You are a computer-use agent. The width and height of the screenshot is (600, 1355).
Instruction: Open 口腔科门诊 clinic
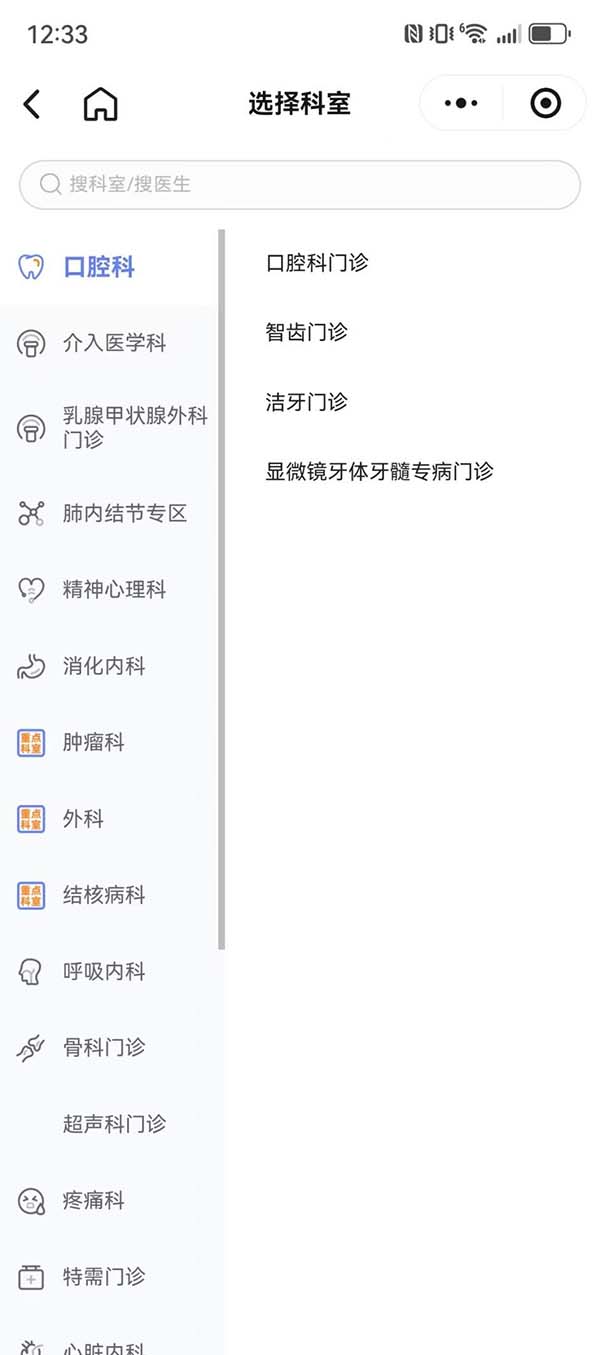point(317,263)
